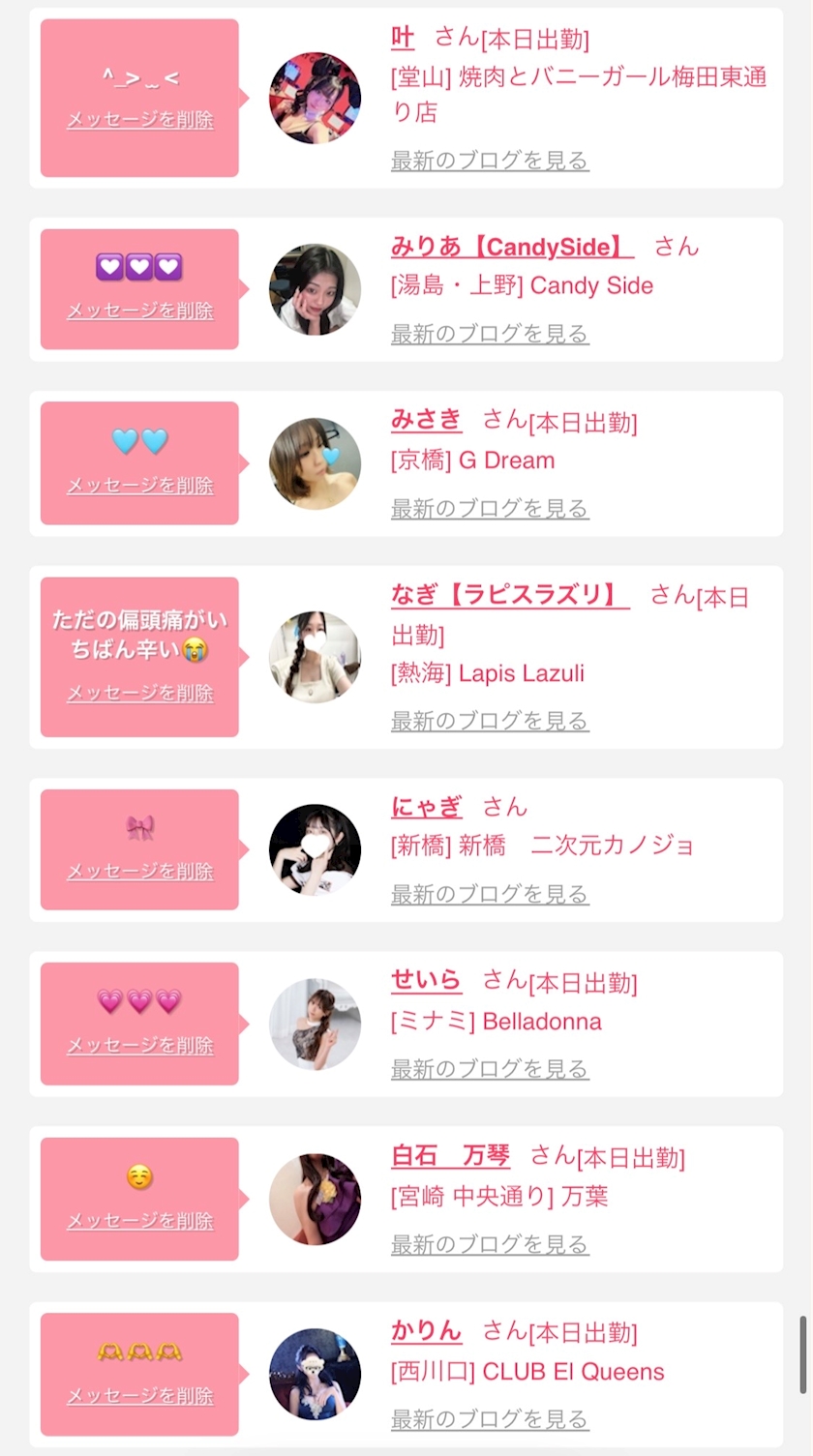Open みさき's name link
The width and height of the screenshot is (813, 1456).
pyautogui.click(x=426, y=420)
